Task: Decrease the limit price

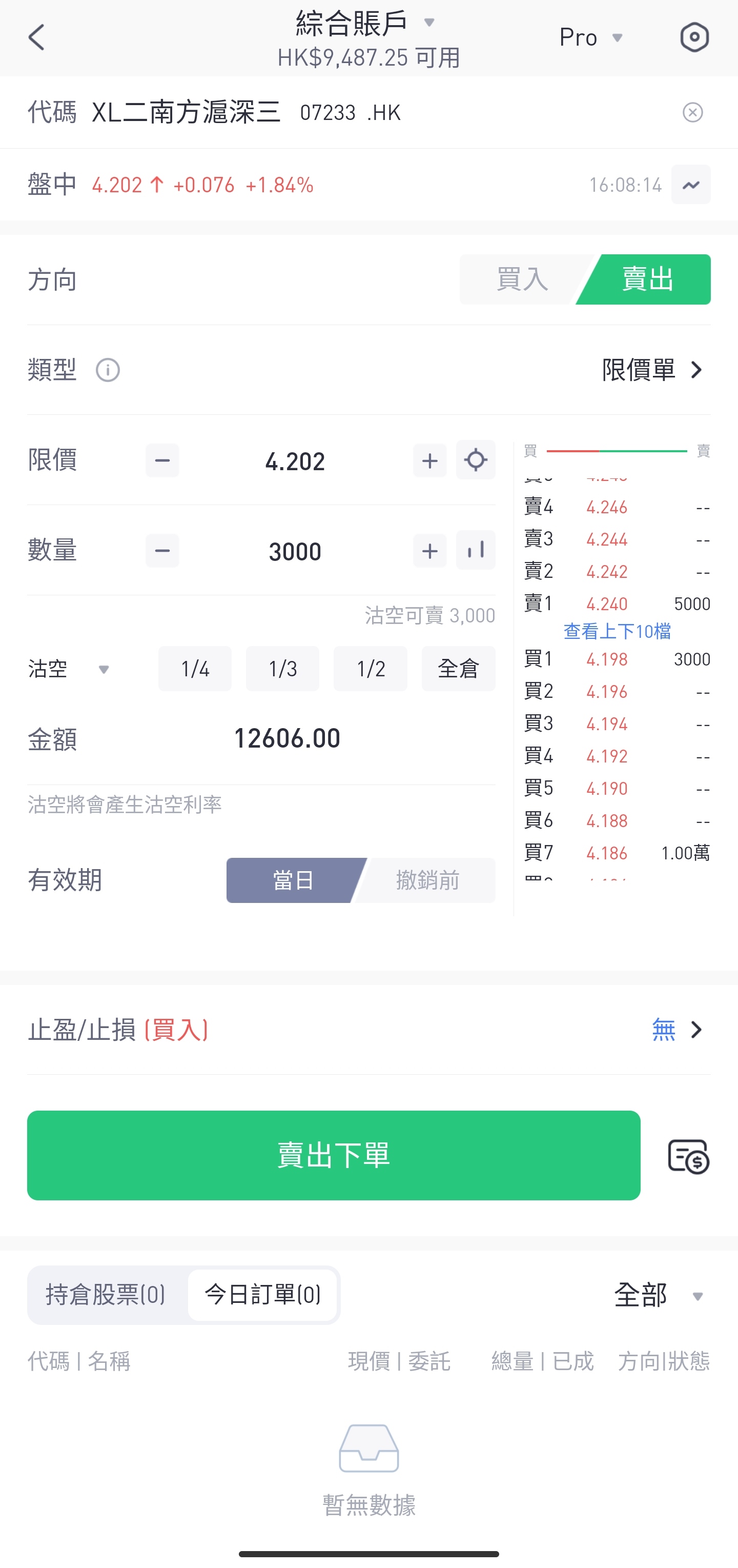Action: (162, 460)
